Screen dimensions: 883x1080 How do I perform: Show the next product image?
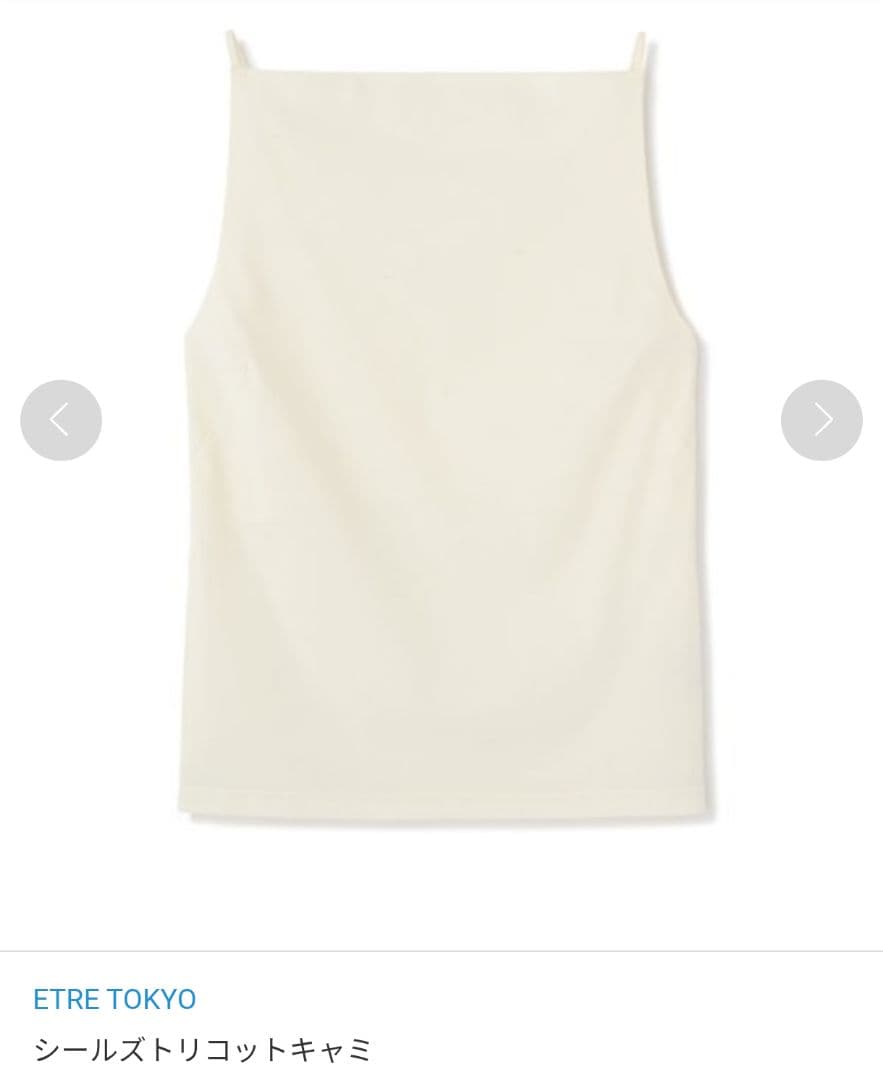pyautogui.click(x=821, y=420)
